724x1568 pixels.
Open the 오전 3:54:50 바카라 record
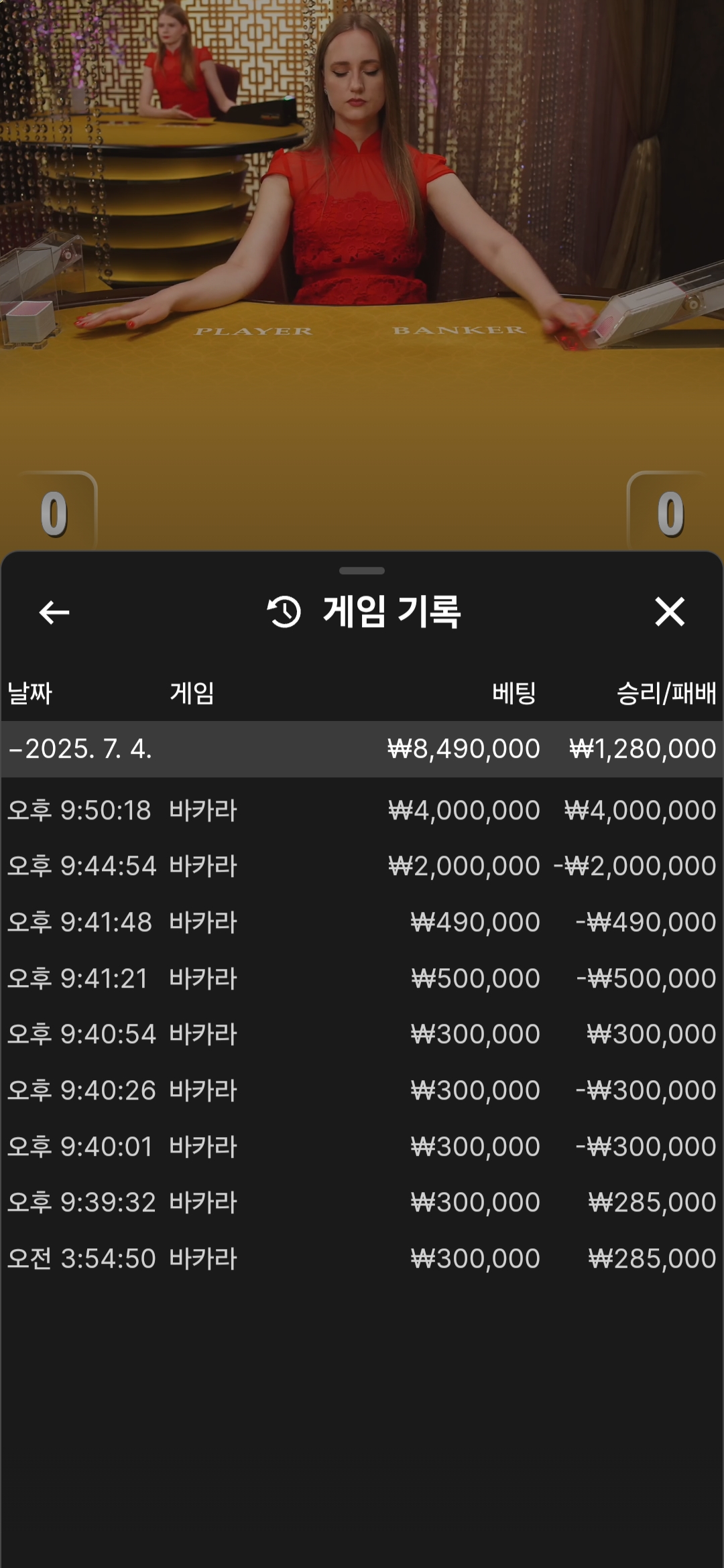tap(362, 1258)
